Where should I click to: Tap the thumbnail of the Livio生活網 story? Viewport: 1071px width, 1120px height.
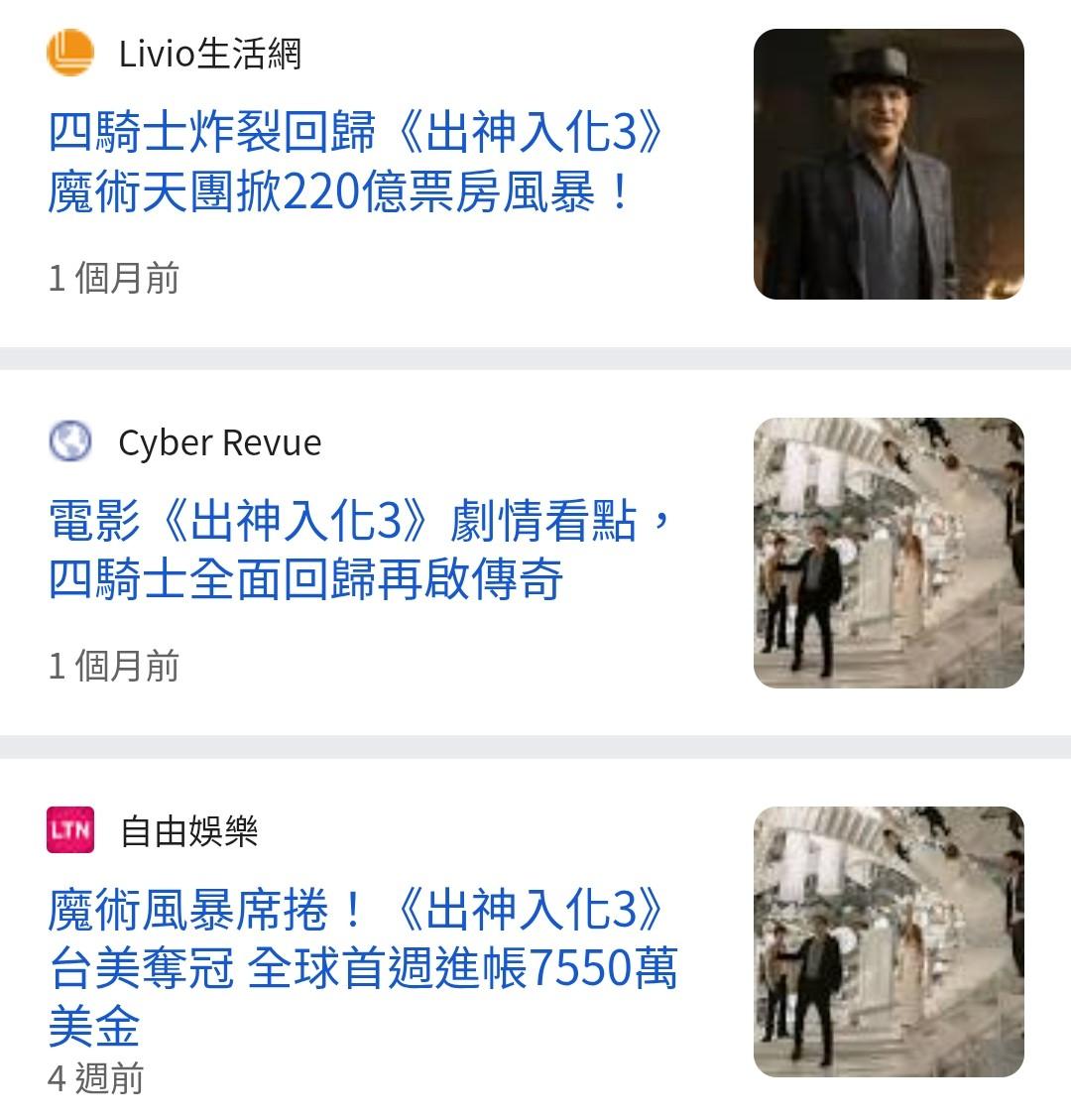click(x=888, y=165)
